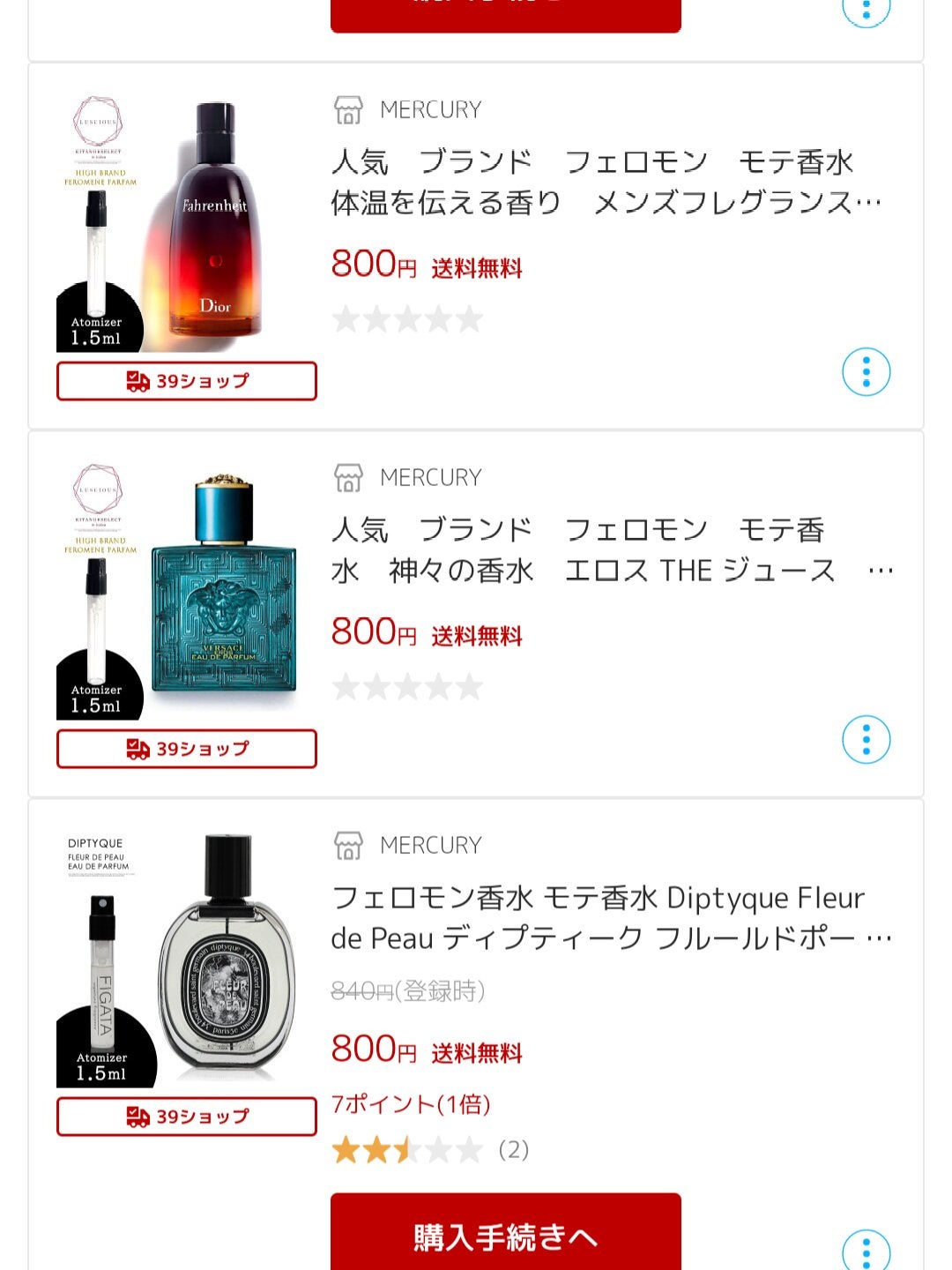Click the truck icon on the Diptyque 39ショップ badge

[137, 1116]
